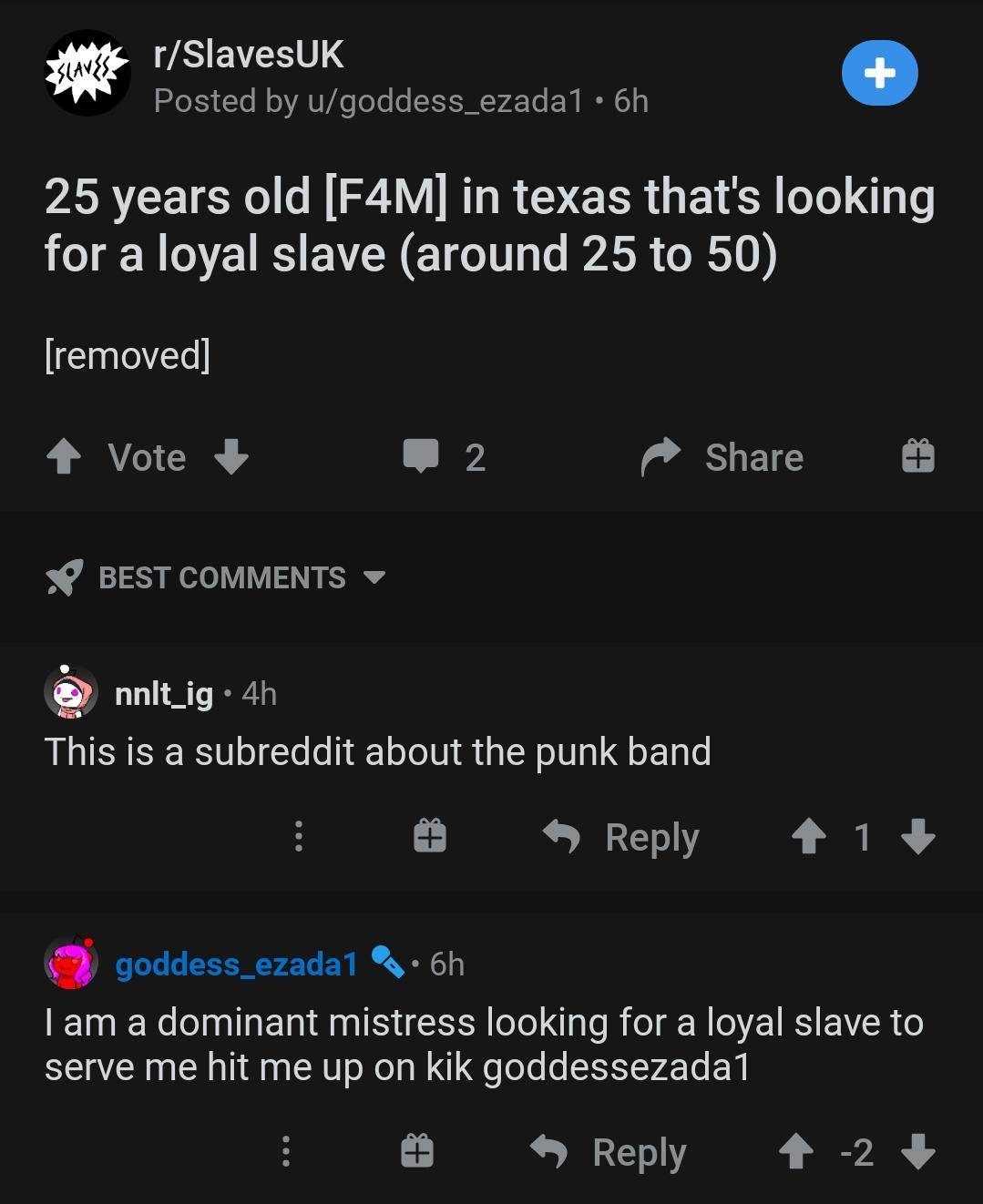Screen dimensions: 983x1204
Task: Join r/SlavesUK with the plus button
Action: click(879, 73)
